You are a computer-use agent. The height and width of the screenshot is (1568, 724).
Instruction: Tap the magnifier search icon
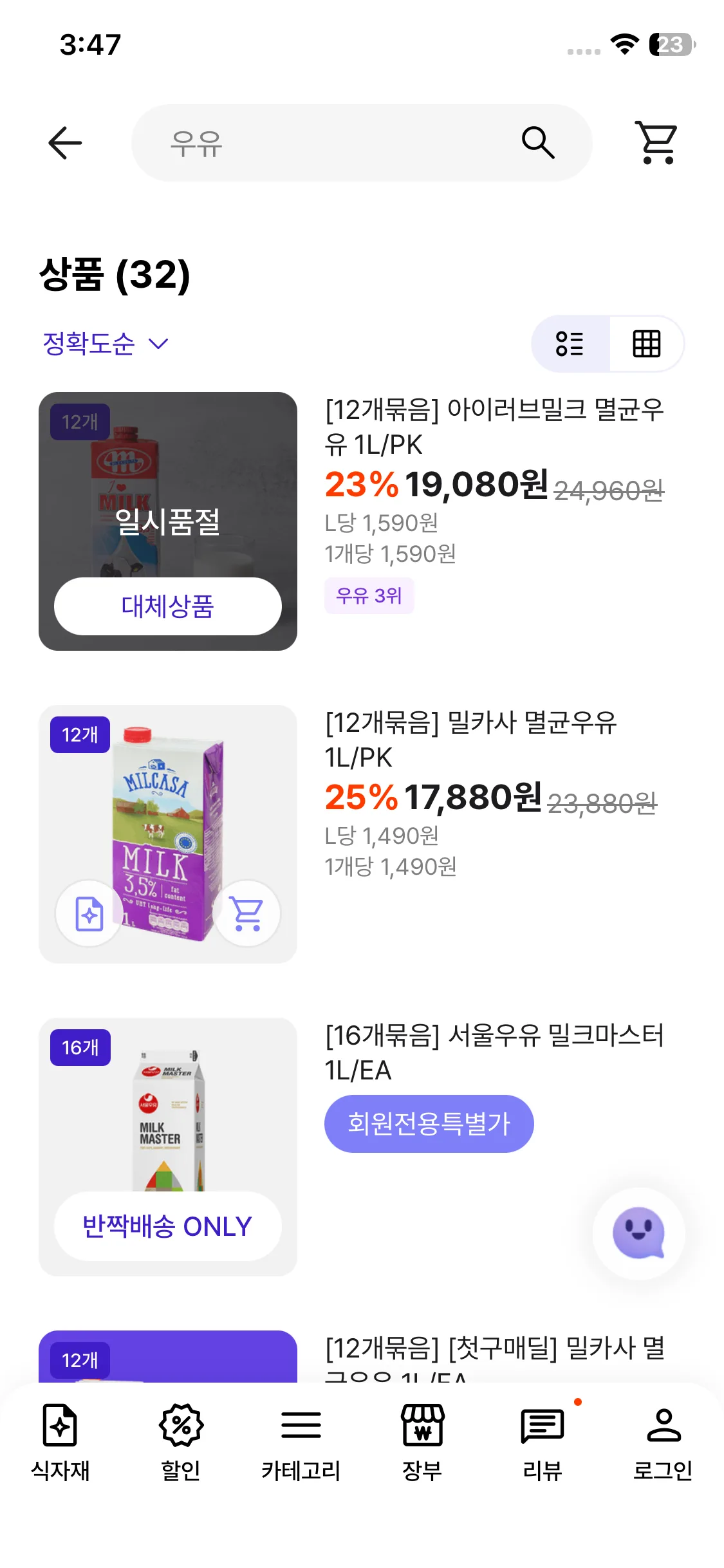tap(537, 142)
